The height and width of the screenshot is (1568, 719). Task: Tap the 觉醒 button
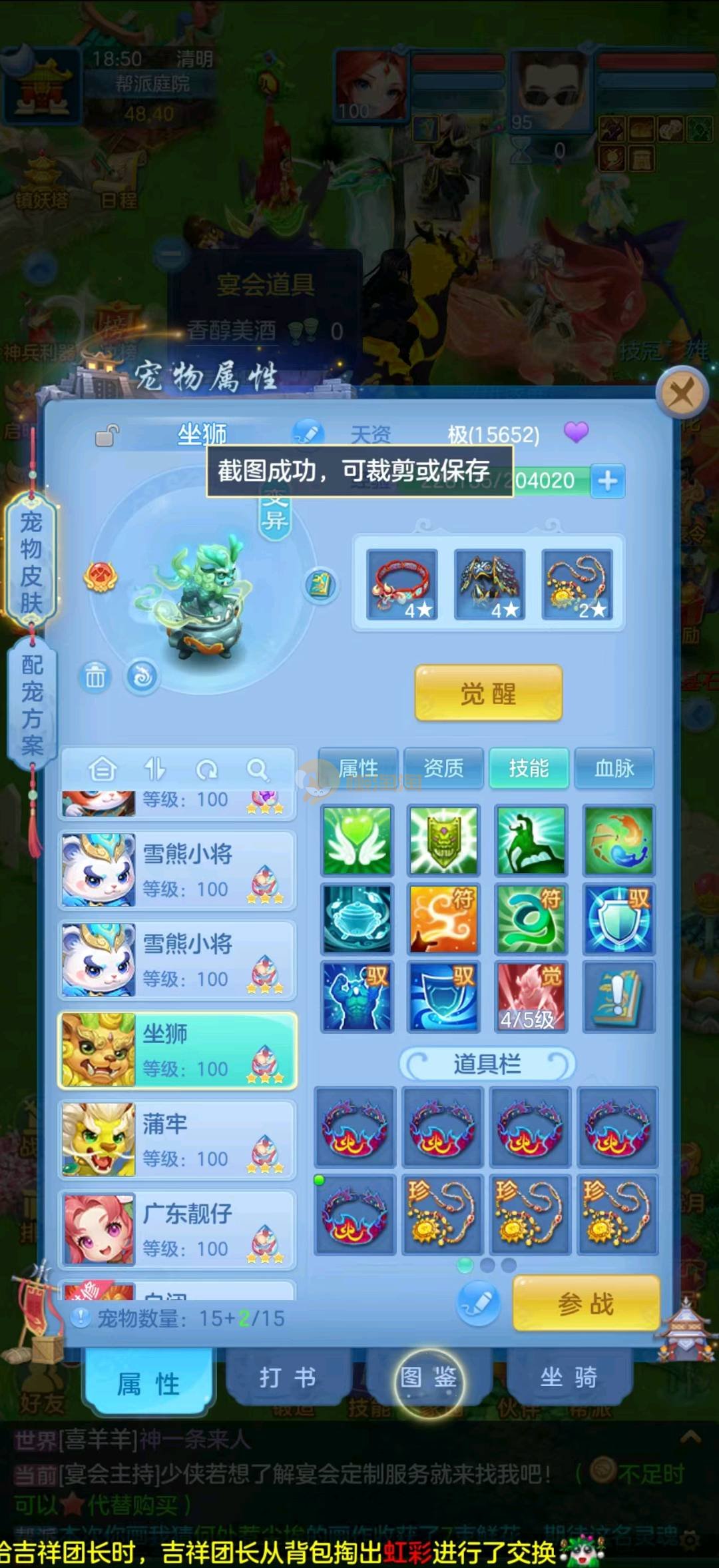coord(489,693)
